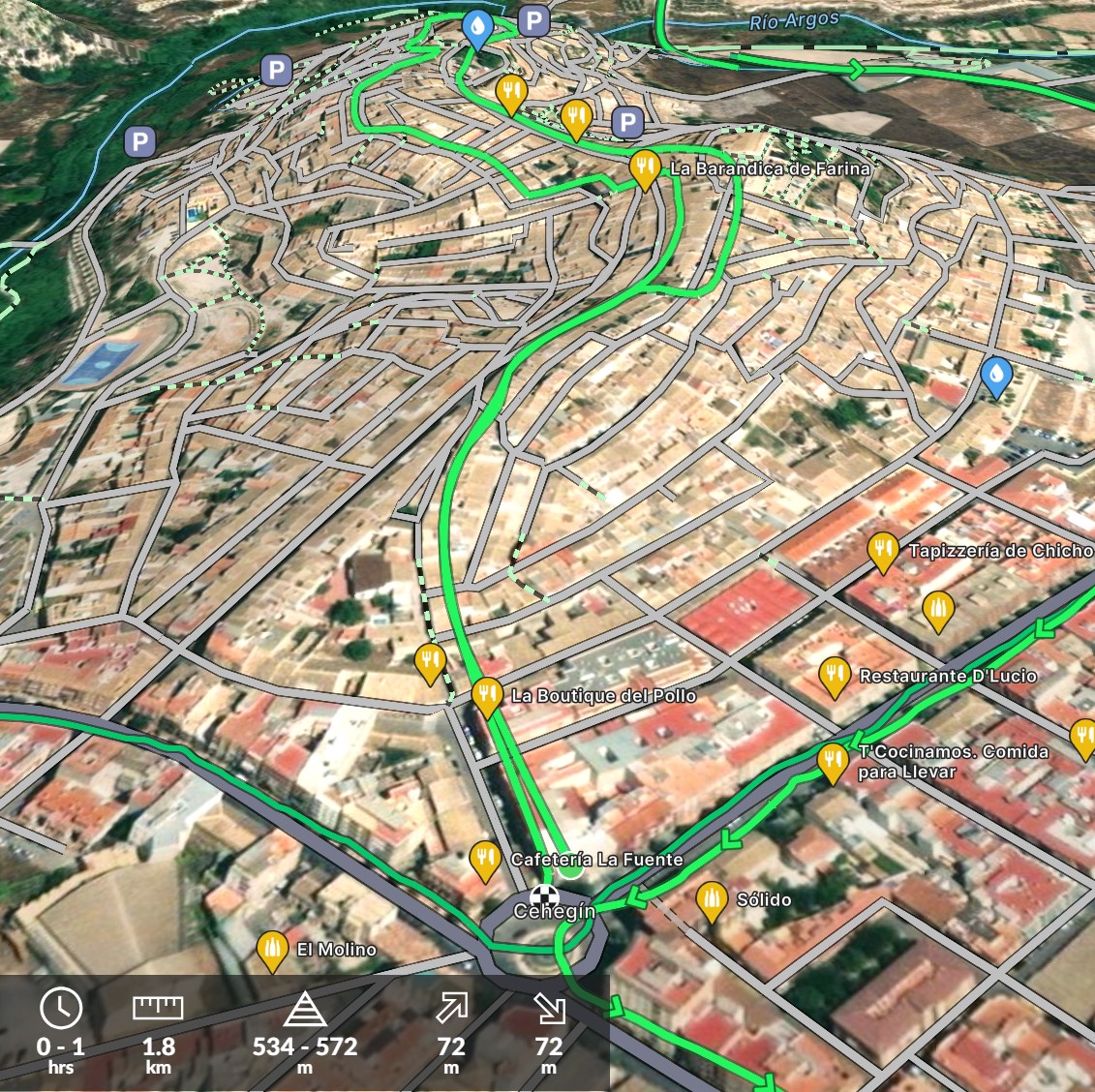This screenshot has width=1095, height=1092.
Task: Select Tapizzería de Chicho restaurant pin
Action: [882, 550]
